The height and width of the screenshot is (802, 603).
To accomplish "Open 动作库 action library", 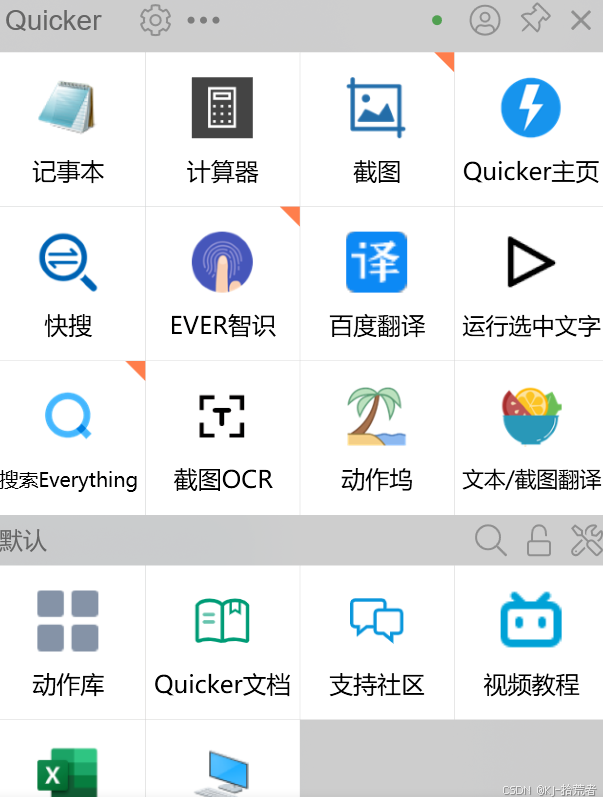I will click(x=68, y=642).
